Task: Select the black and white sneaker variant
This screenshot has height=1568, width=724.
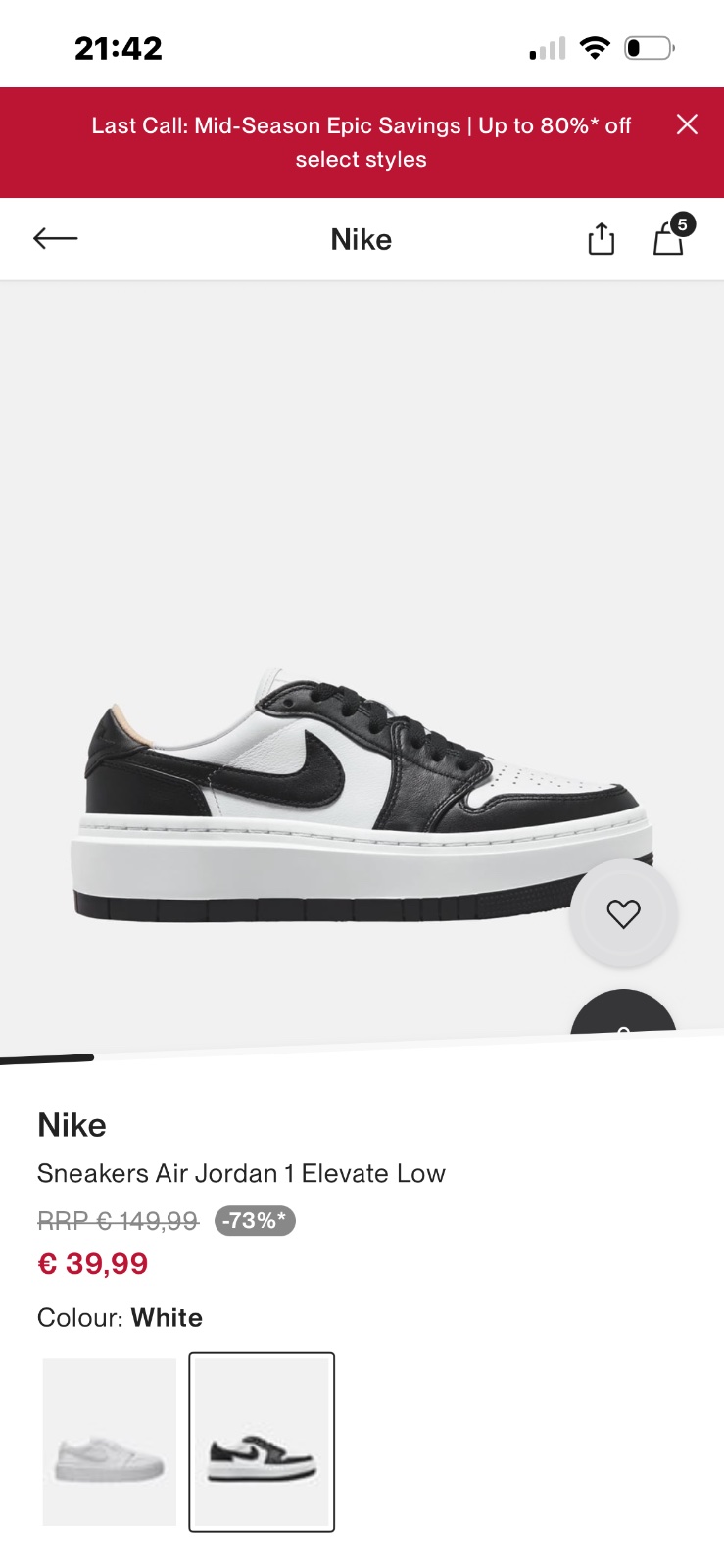Action: pos(262,1441)
